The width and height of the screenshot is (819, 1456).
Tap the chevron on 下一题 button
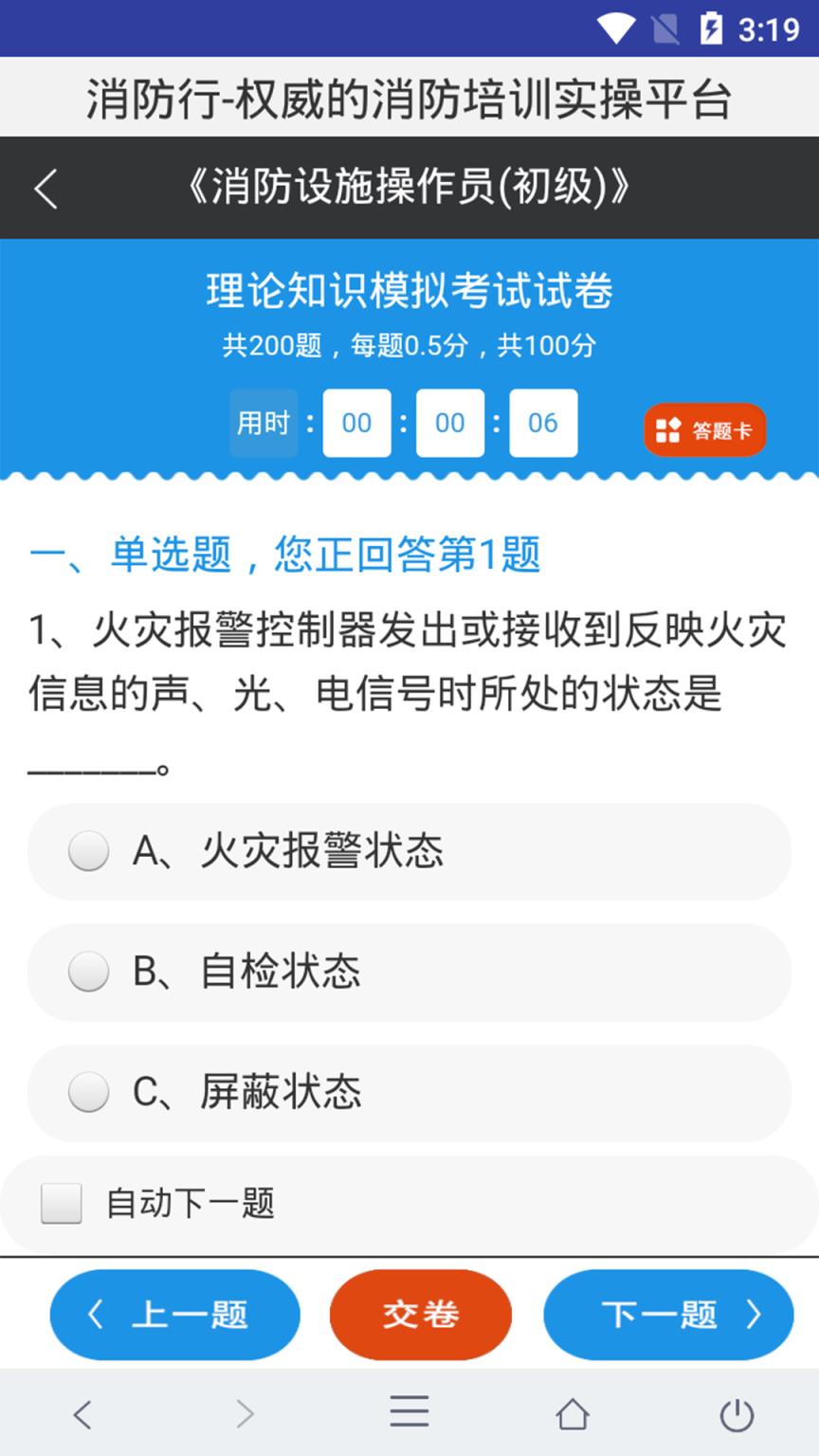pyautogui.click(x=754, y=1315)
